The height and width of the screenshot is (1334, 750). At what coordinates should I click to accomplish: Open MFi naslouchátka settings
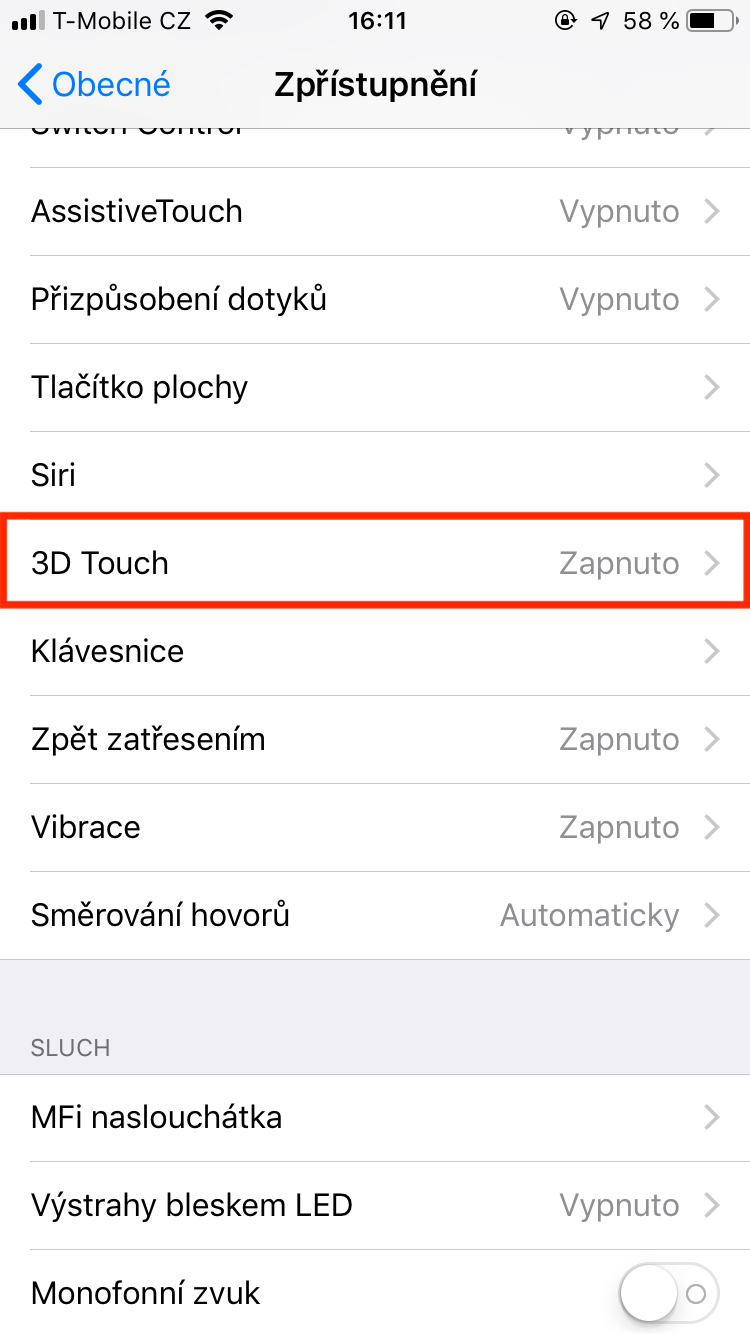375,1117
